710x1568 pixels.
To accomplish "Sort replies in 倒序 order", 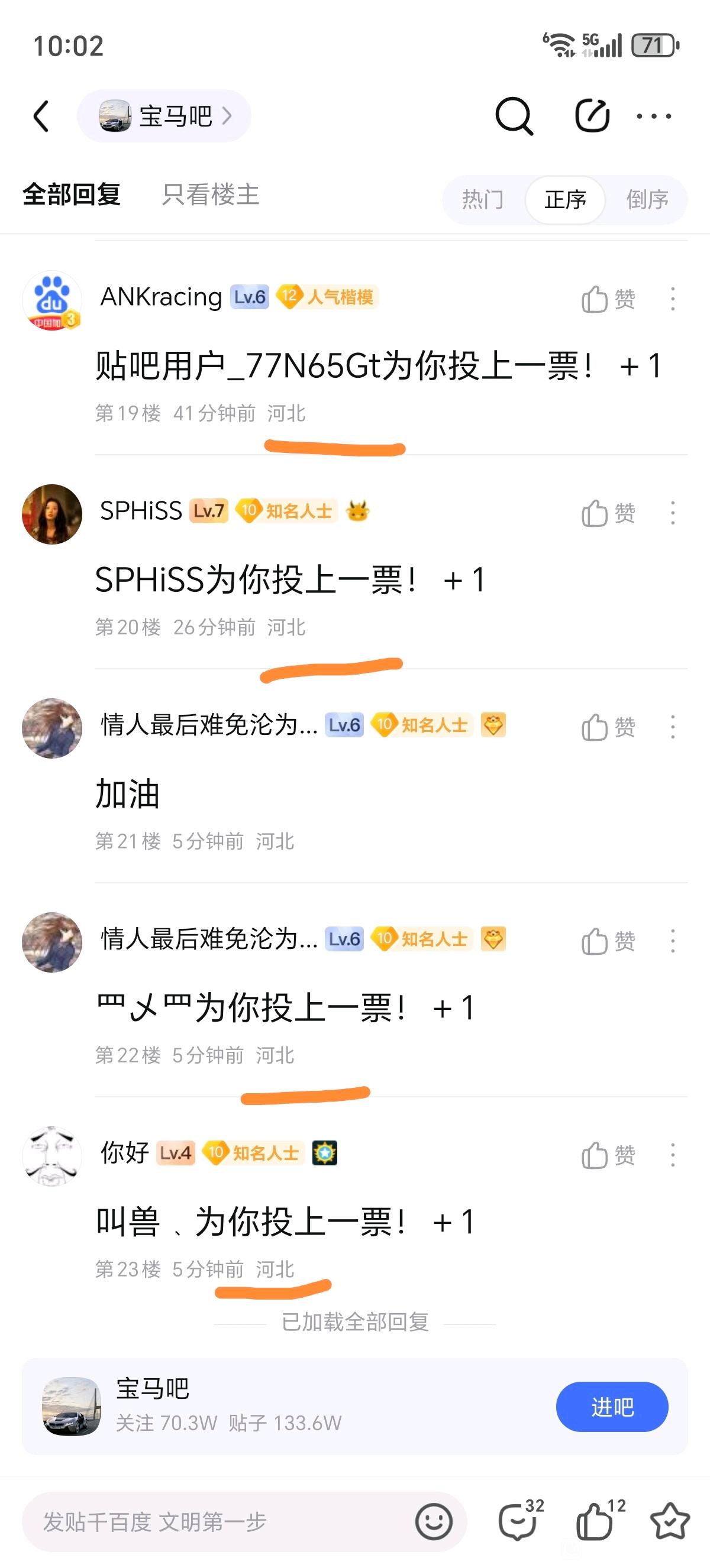I will (x=647, y=199).
